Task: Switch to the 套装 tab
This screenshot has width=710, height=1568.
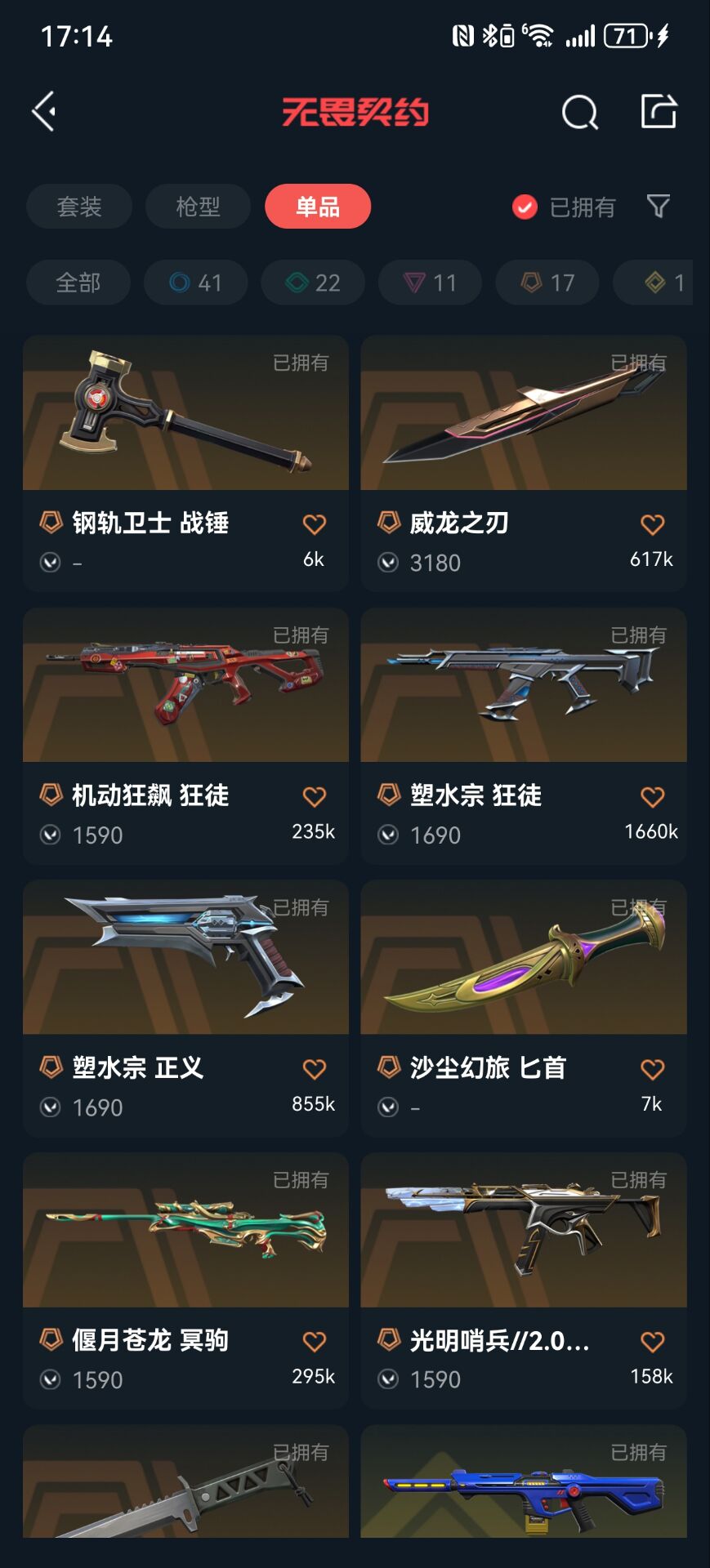Action: [79, 207]
